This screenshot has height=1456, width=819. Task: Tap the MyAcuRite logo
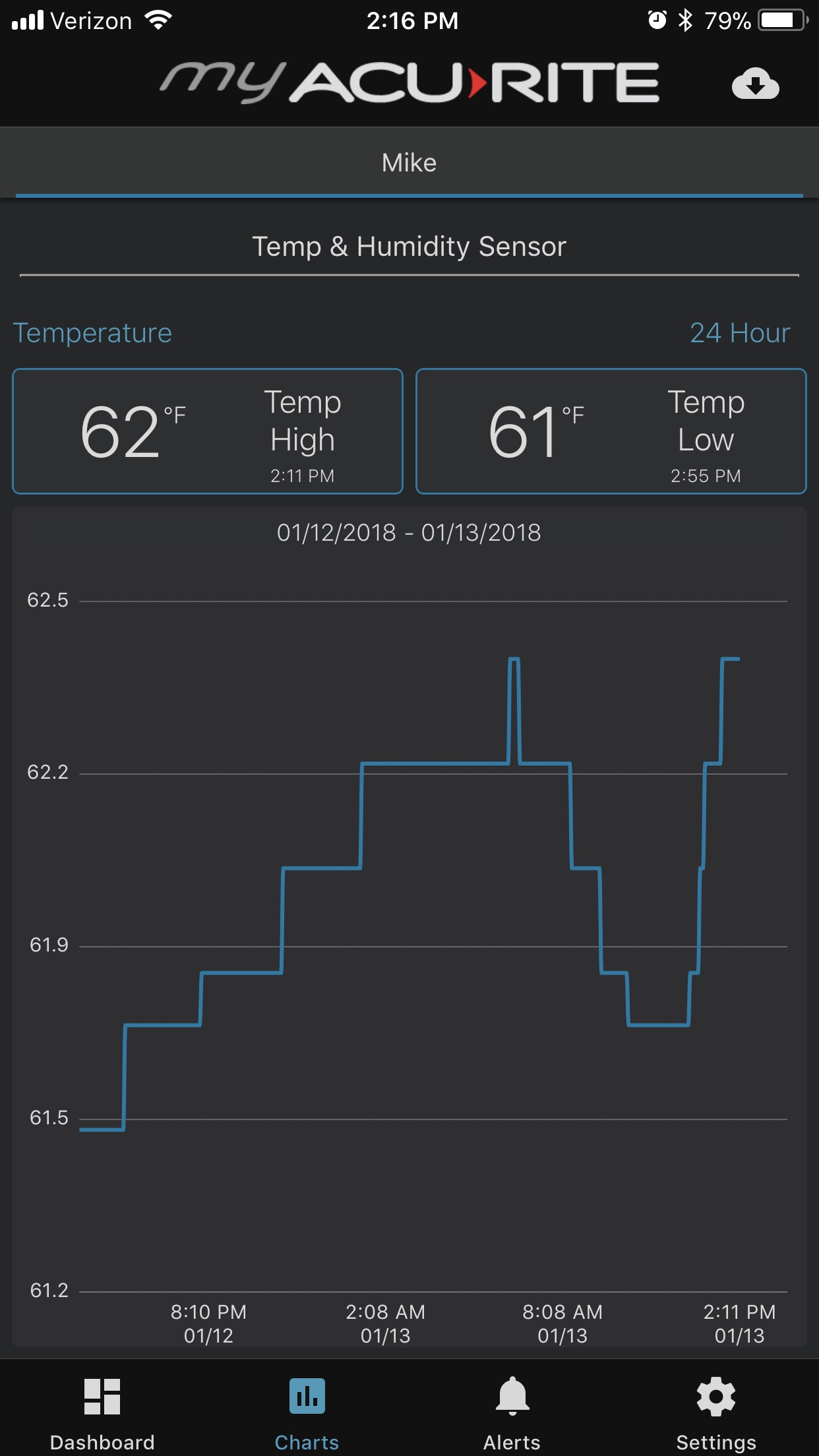[x=409, y=82]
